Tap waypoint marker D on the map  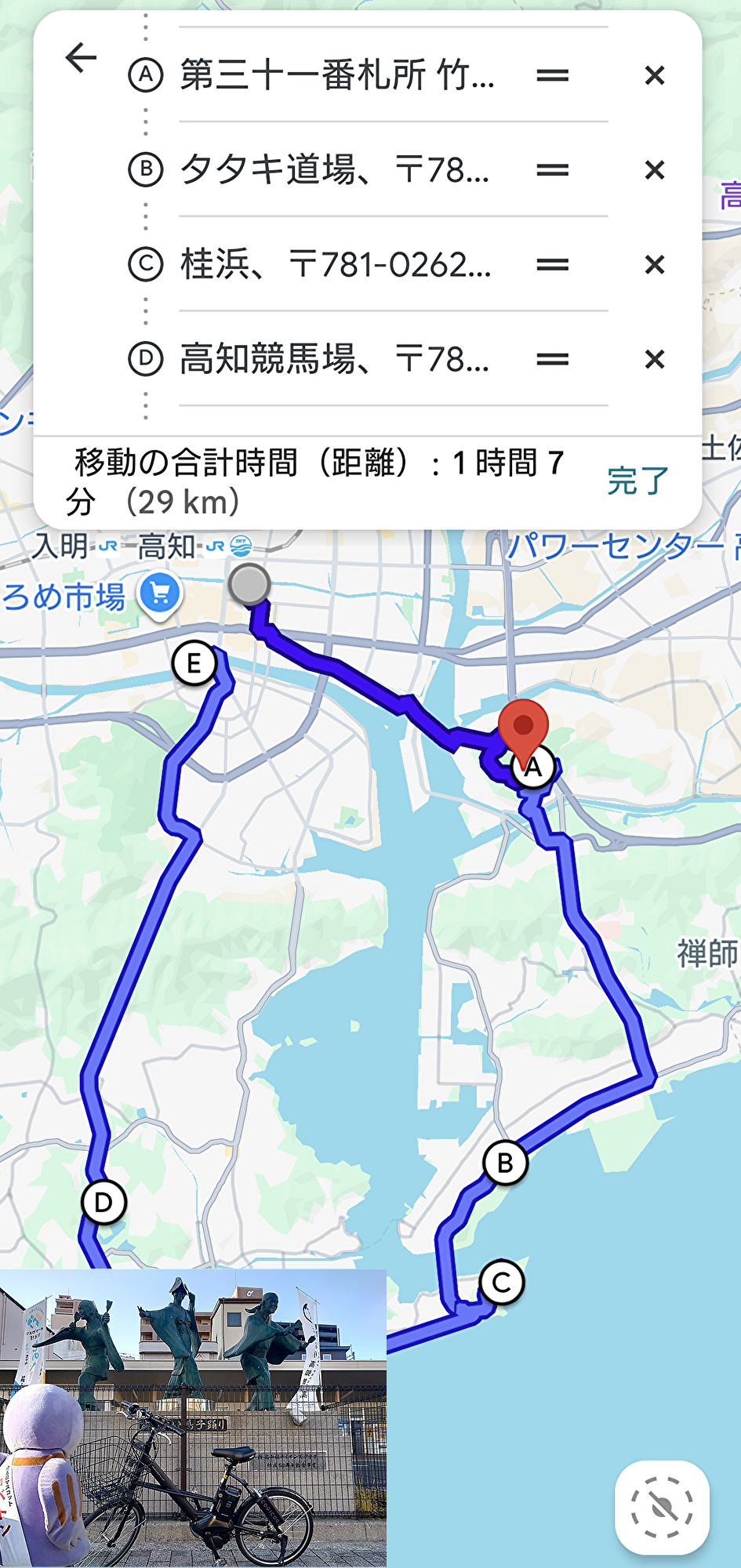coord(104,1202)
